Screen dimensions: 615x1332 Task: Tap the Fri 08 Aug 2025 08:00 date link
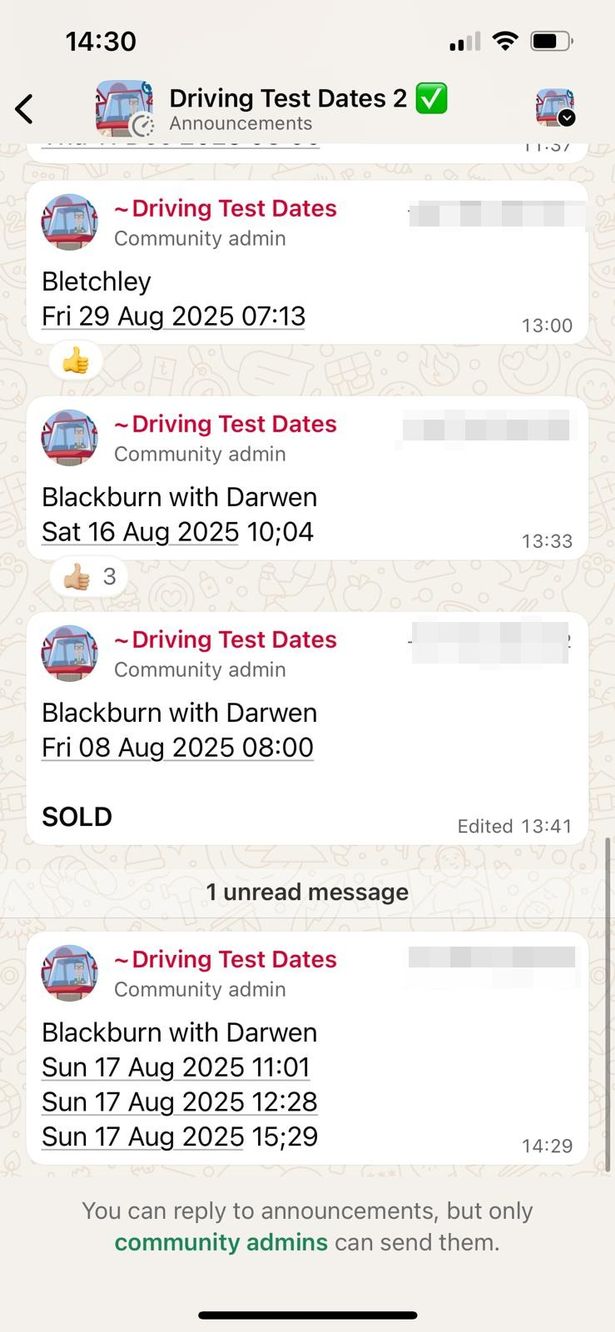pyautogui.click(x=177, y=747)
